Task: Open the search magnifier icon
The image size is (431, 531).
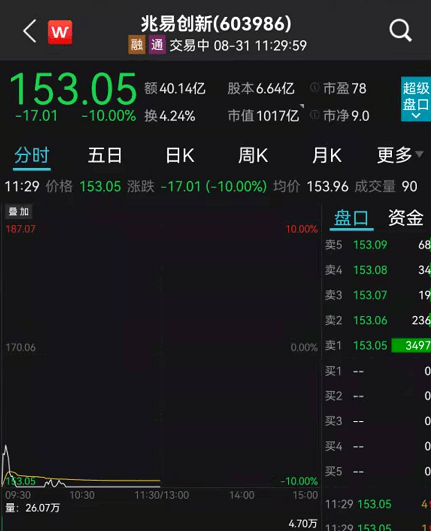Action: [x=401, y=30]
